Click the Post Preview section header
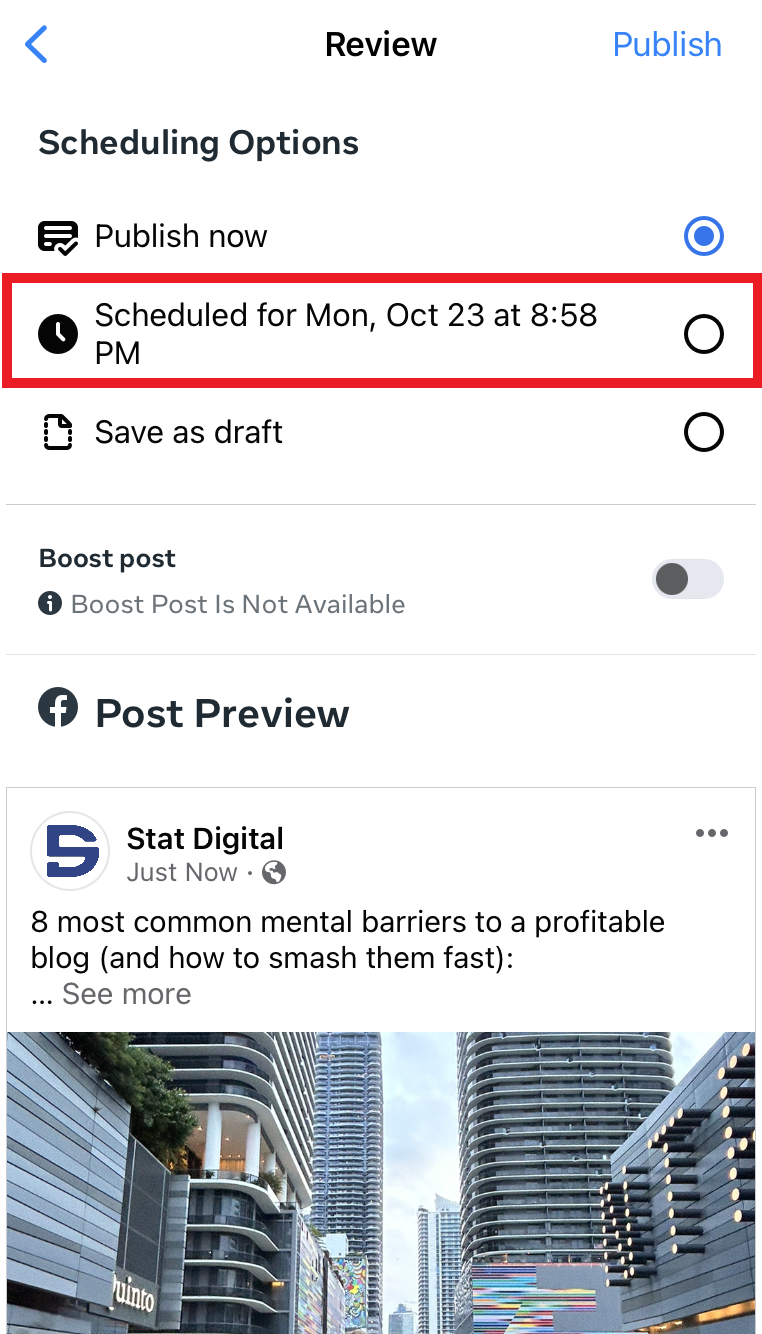This screenshot has height=1334, width=762. click(221, 712)
